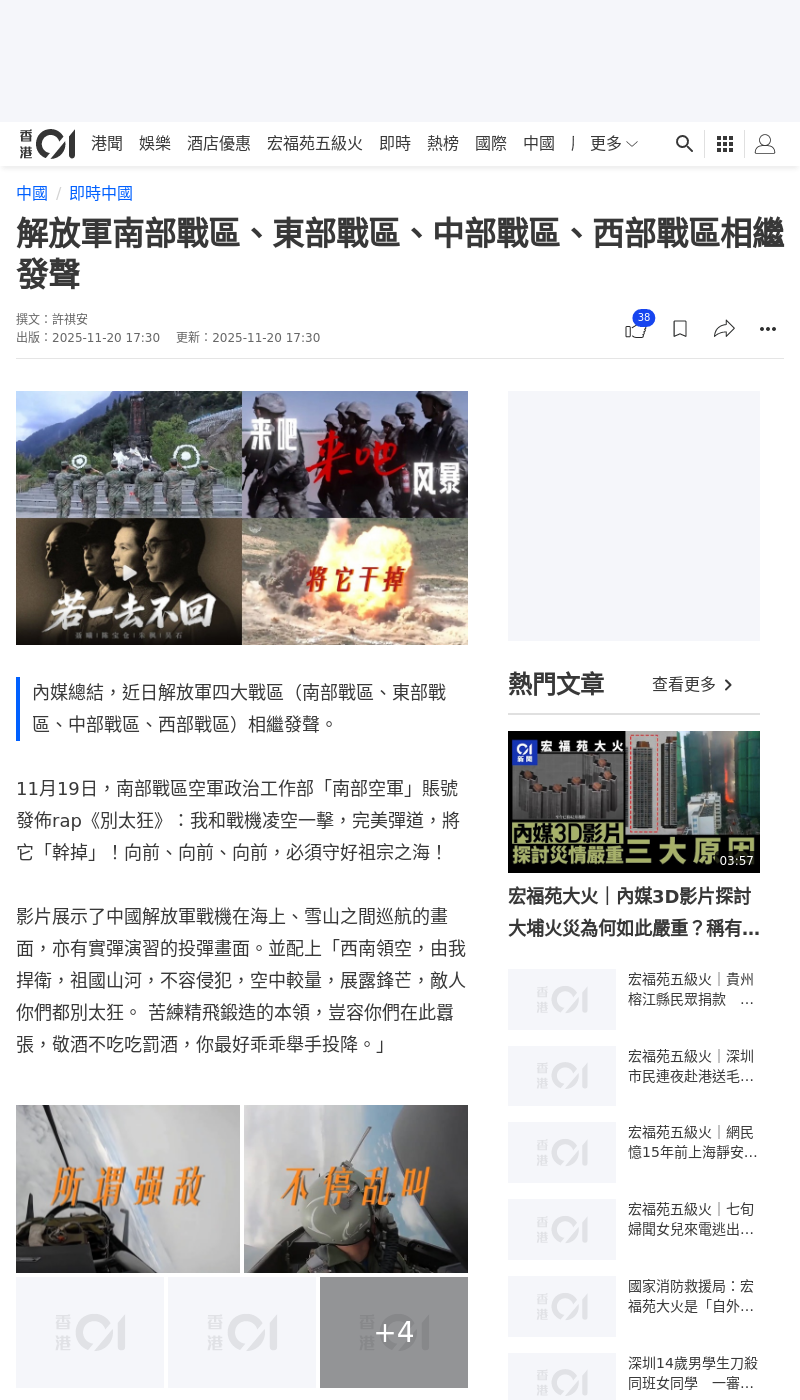Share this article
Viewport: 800px width, 1400px height.
click(x=724, y=329)
